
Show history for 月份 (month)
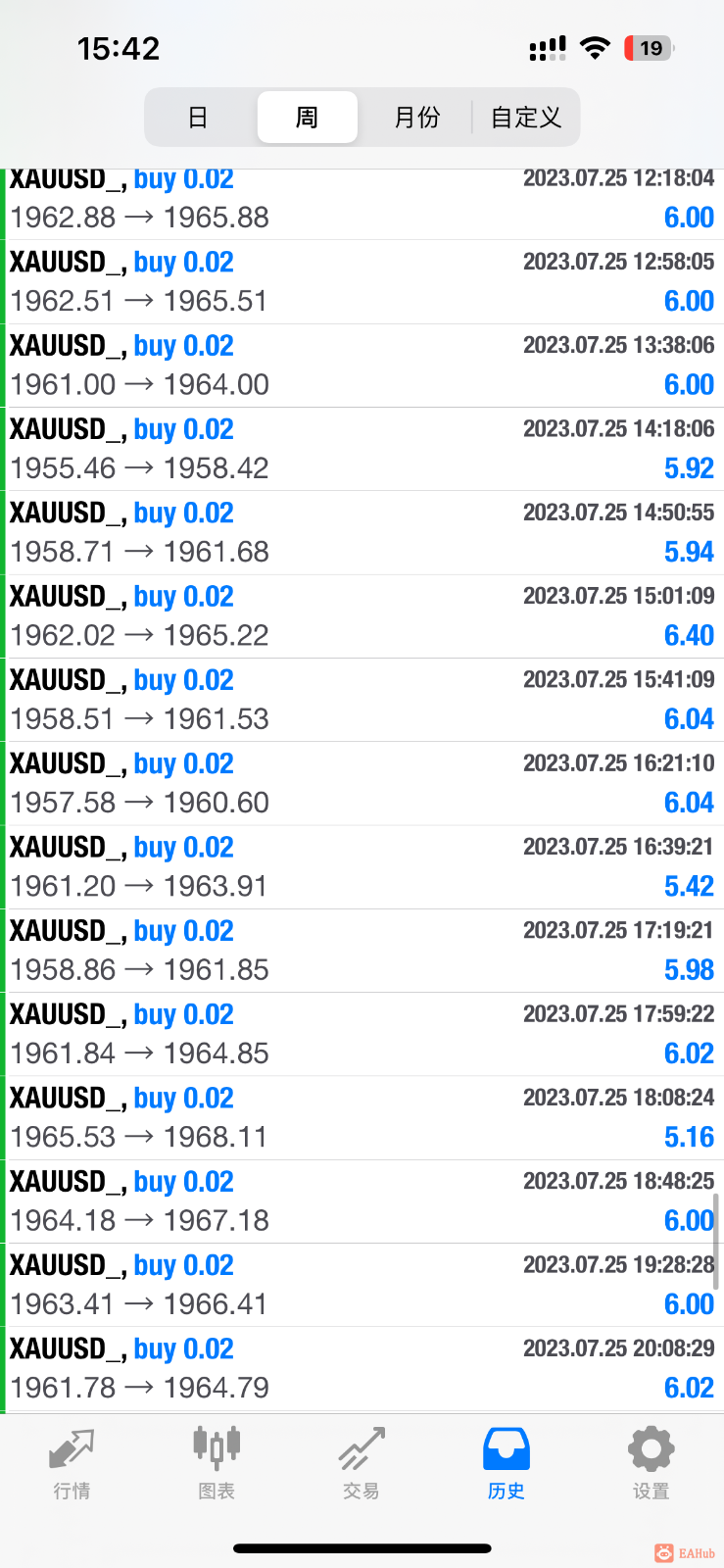416,118
